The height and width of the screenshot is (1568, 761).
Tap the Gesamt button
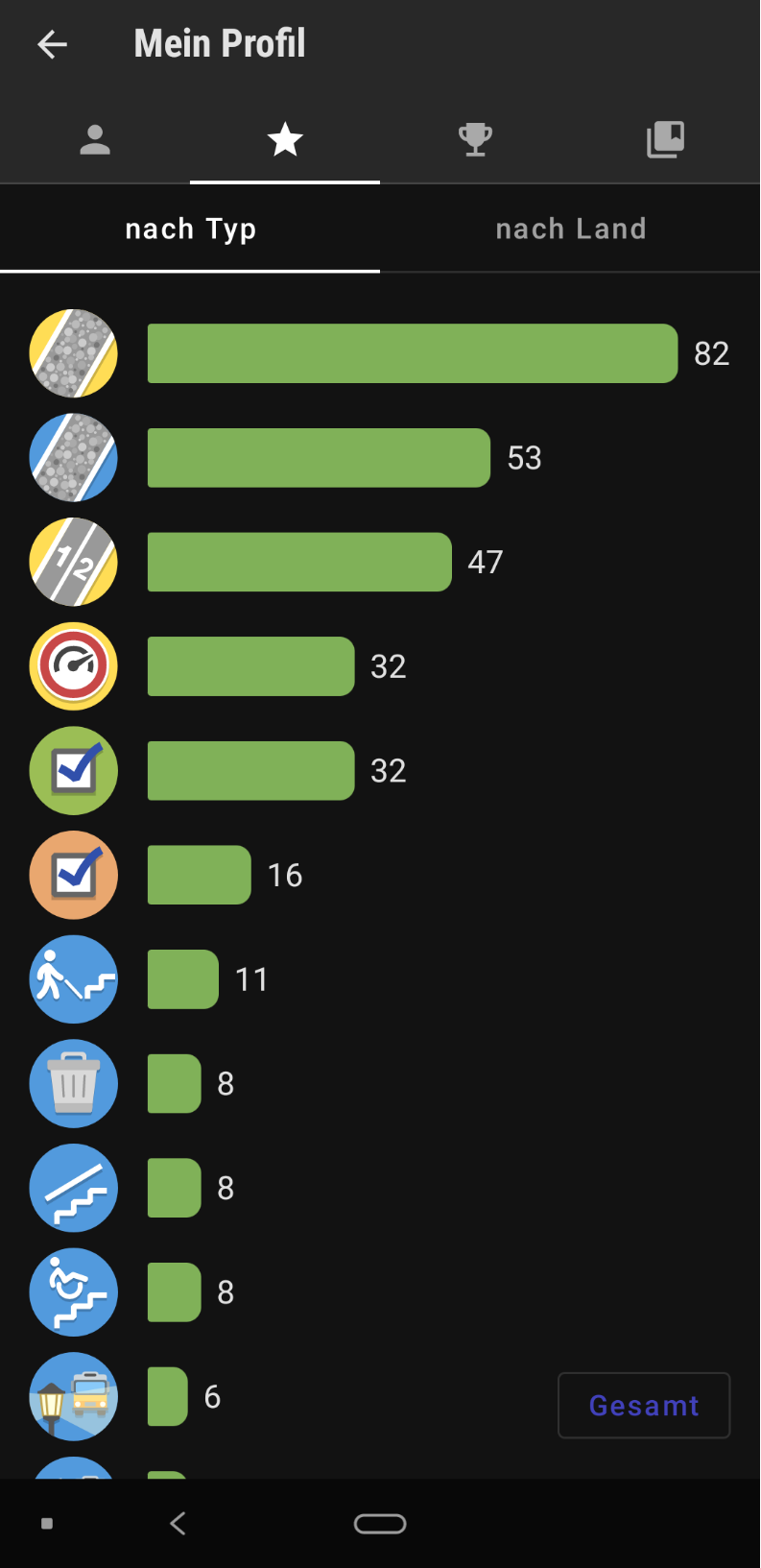644,1405
